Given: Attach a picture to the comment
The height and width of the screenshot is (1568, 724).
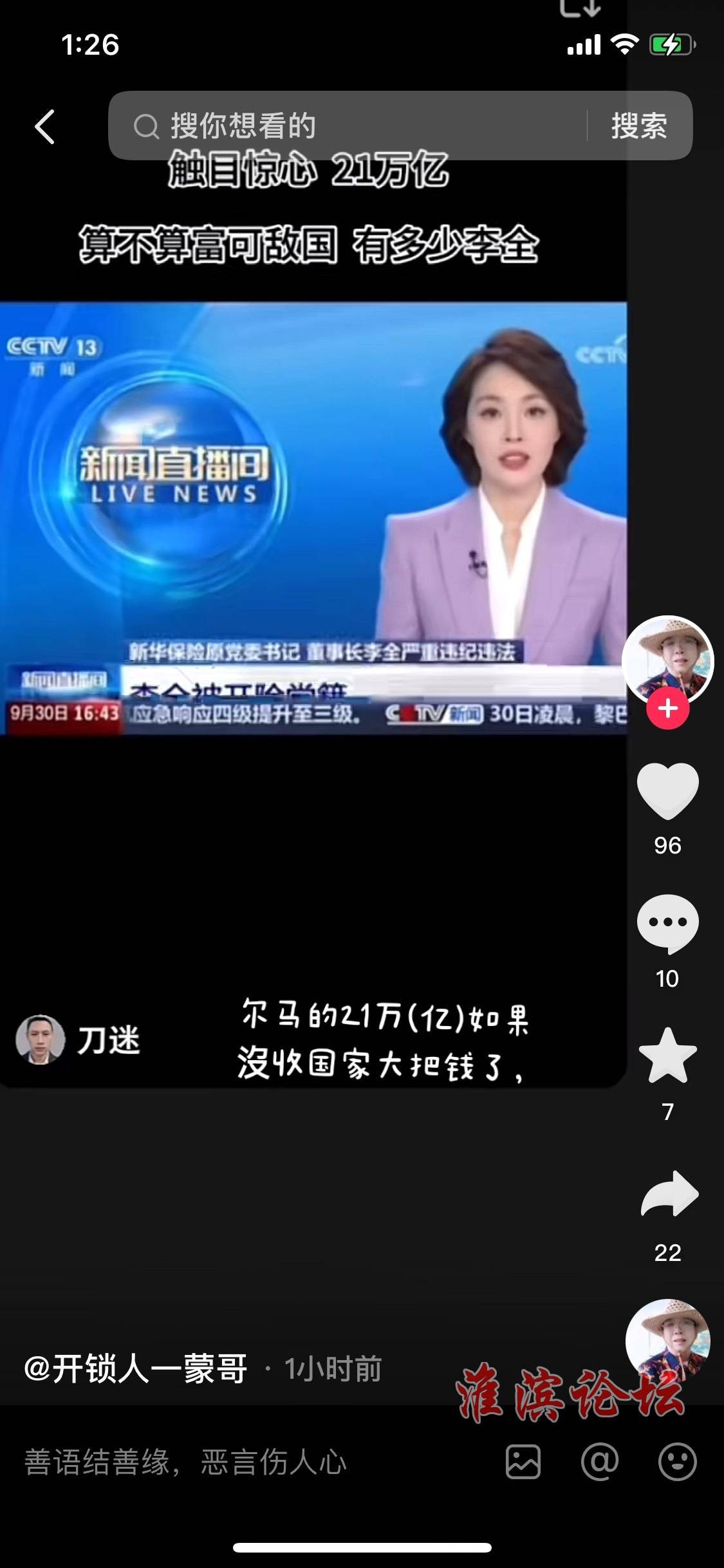Looking at the screenshot, I should pyautogui.click(x=523, y=1462).
